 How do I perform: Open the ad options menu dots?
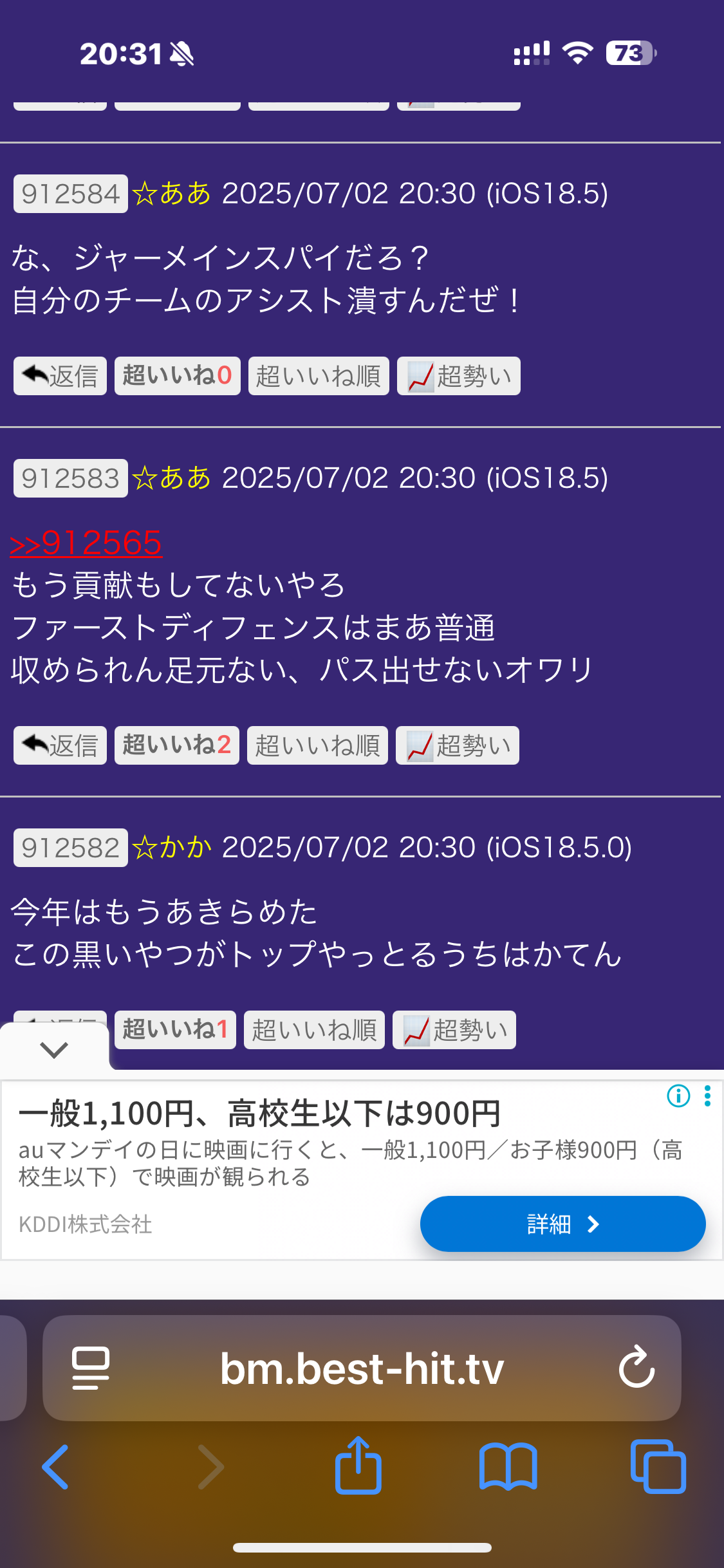(707, 1095)
